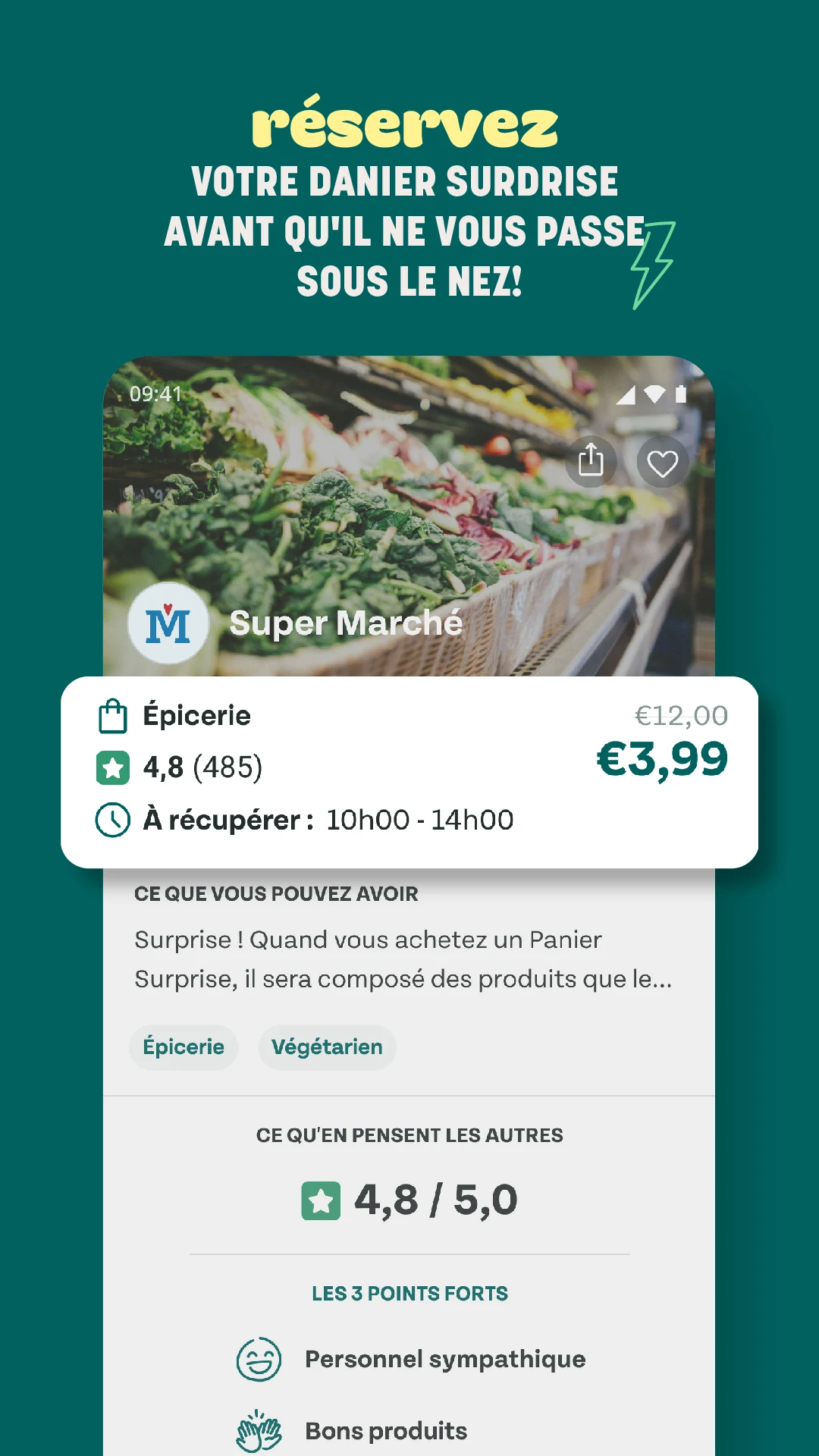Tap the share icon on the store photo

tap(591, 461)
